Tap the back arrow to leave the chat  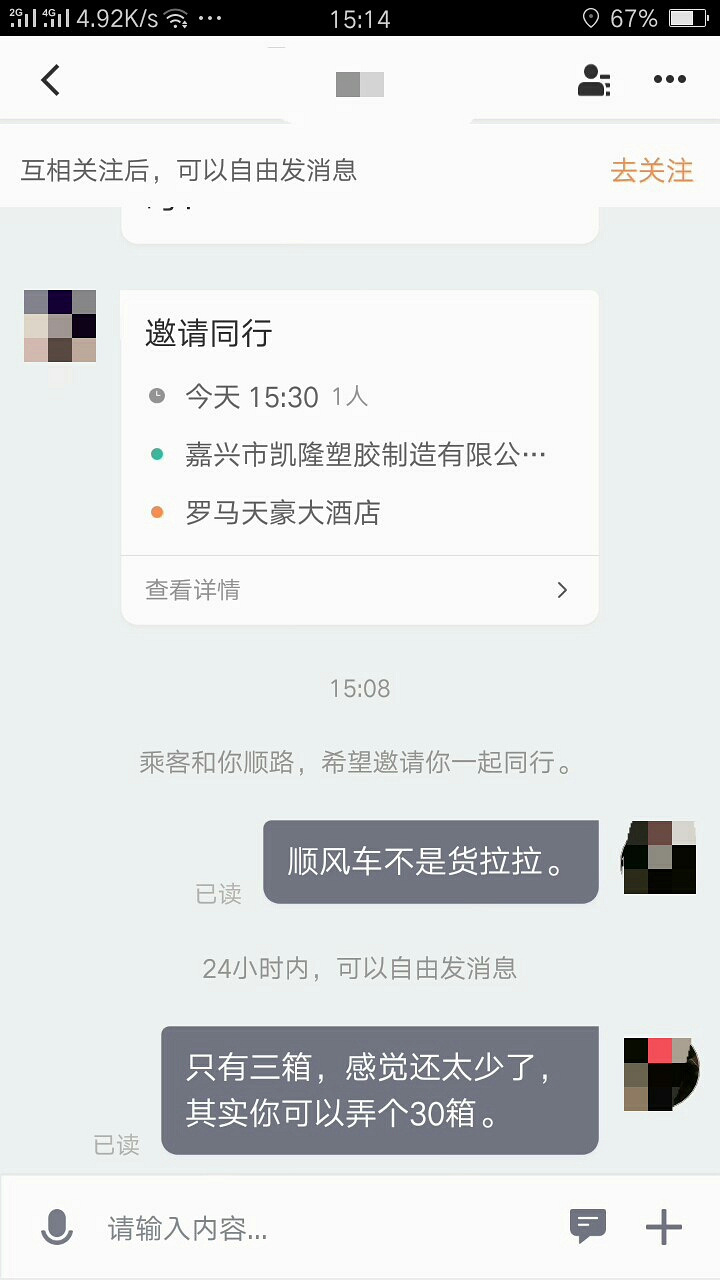50,79
